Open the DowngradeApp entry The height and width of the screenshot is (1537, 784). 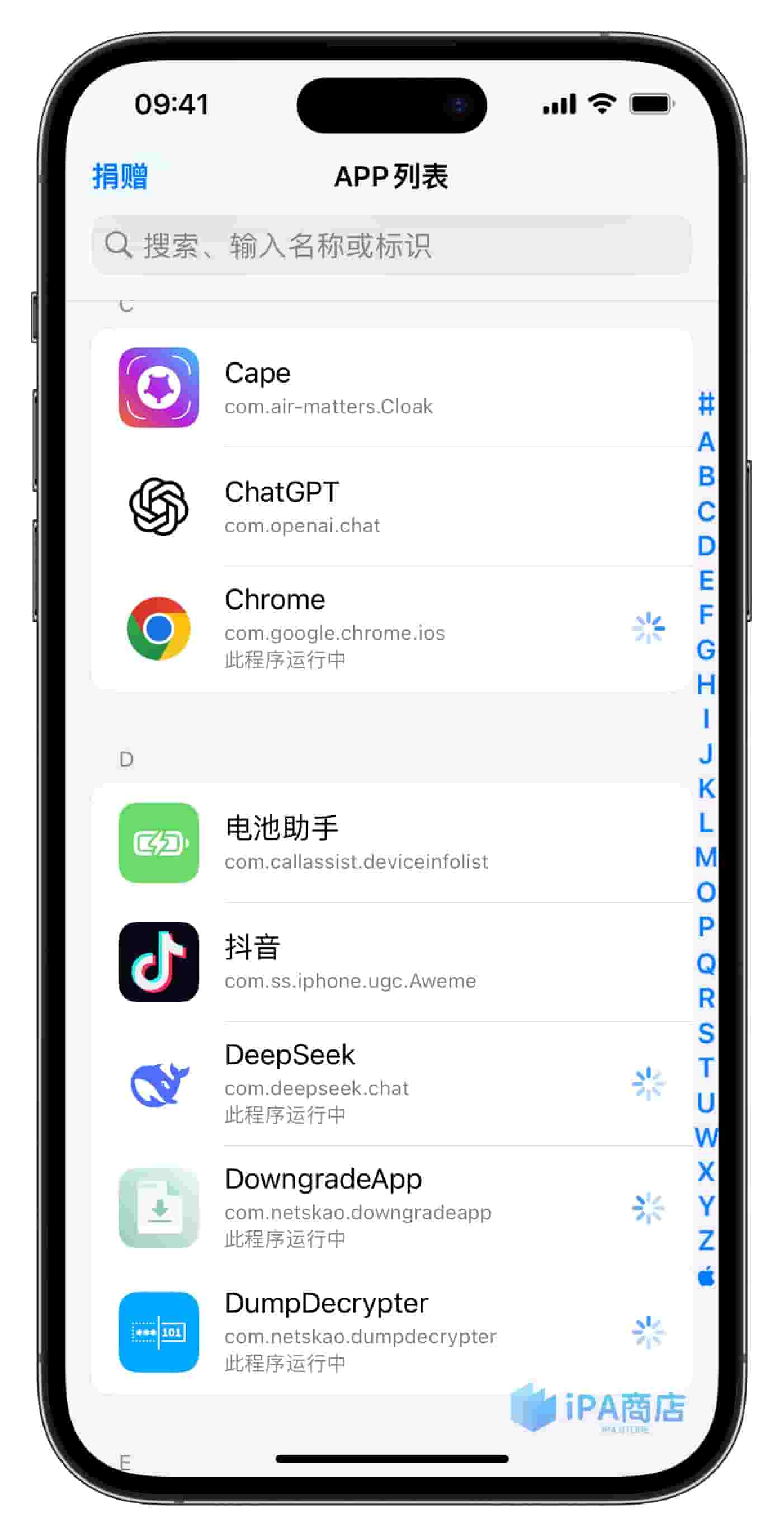tap(391, 1208)
